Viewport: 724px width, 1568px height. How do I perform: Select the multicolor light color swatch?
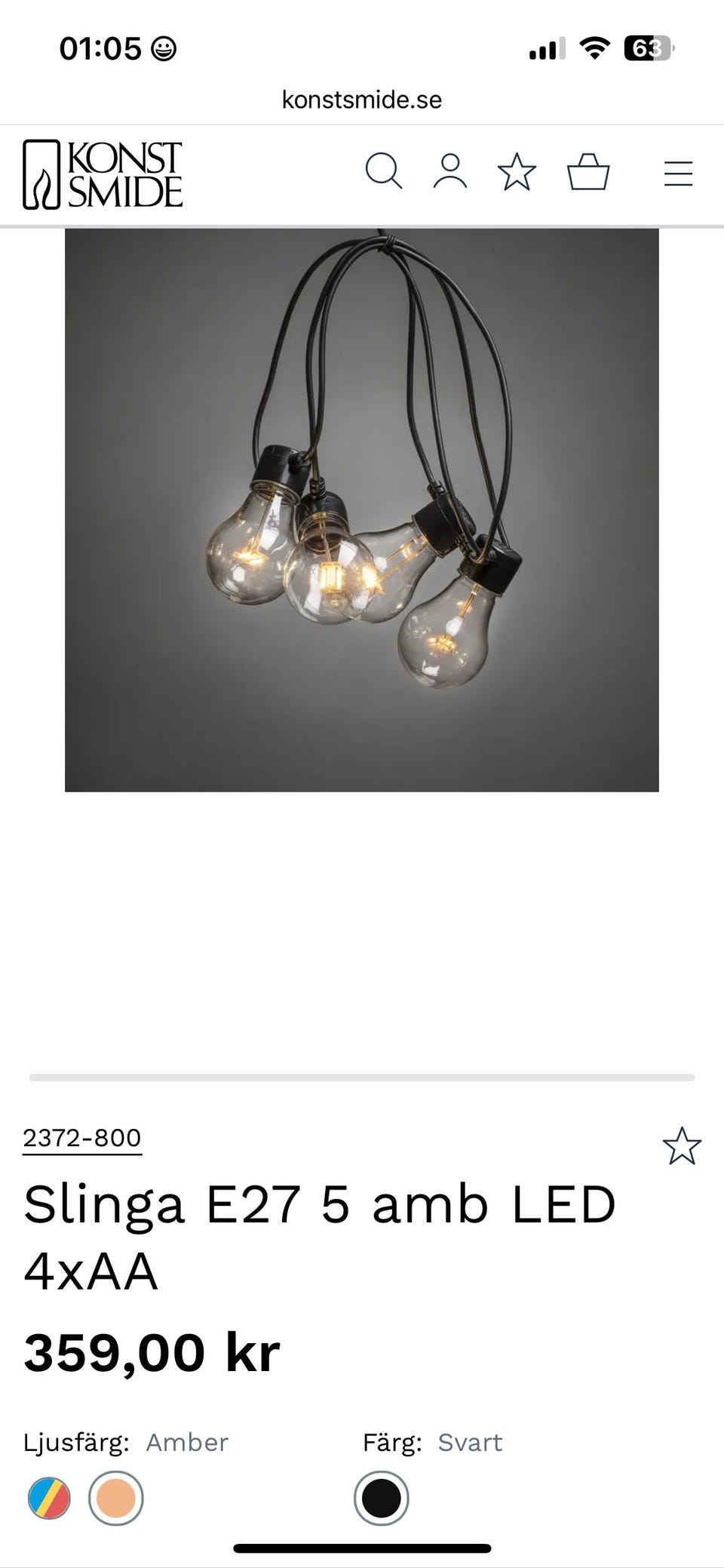coord(49,1498)
